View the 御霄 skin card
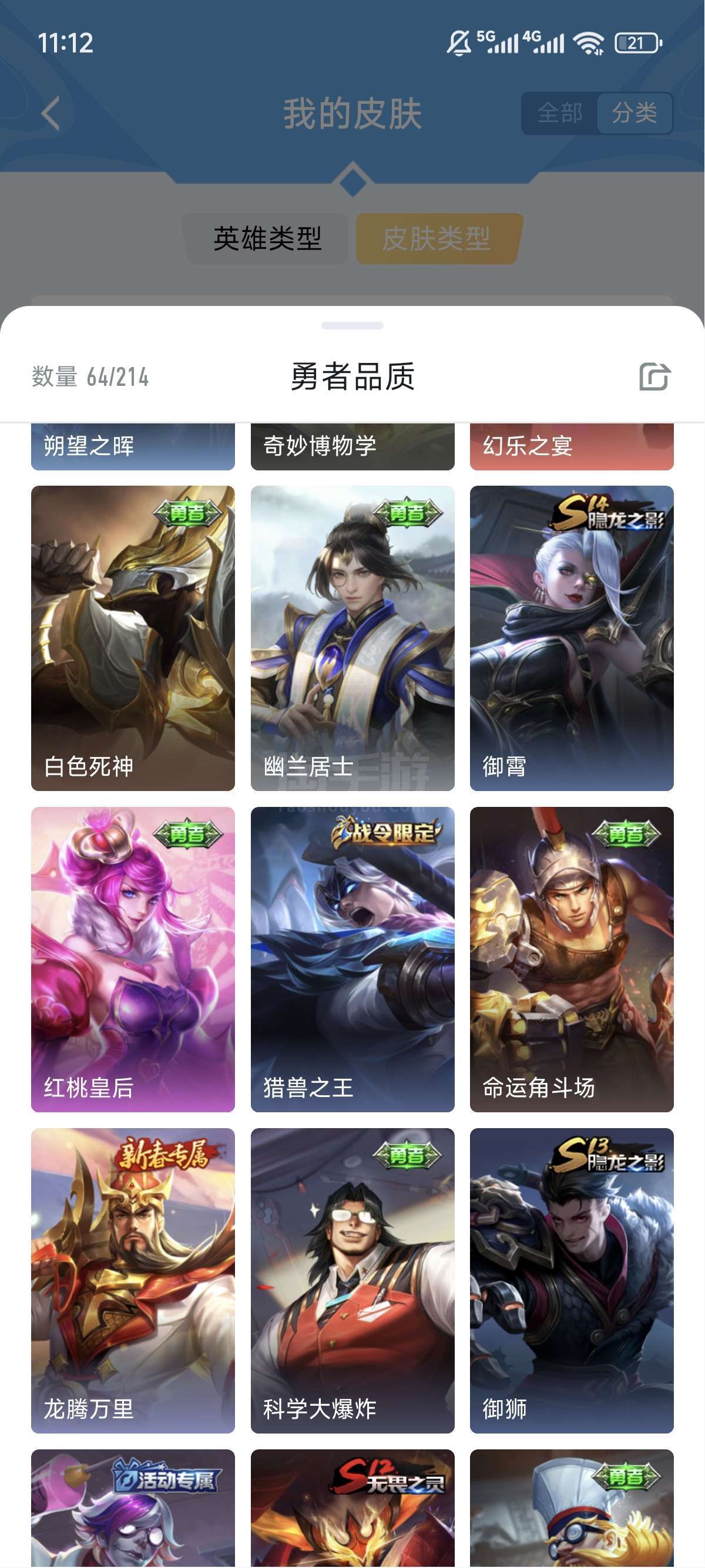705x1568 pixels. 572,638
